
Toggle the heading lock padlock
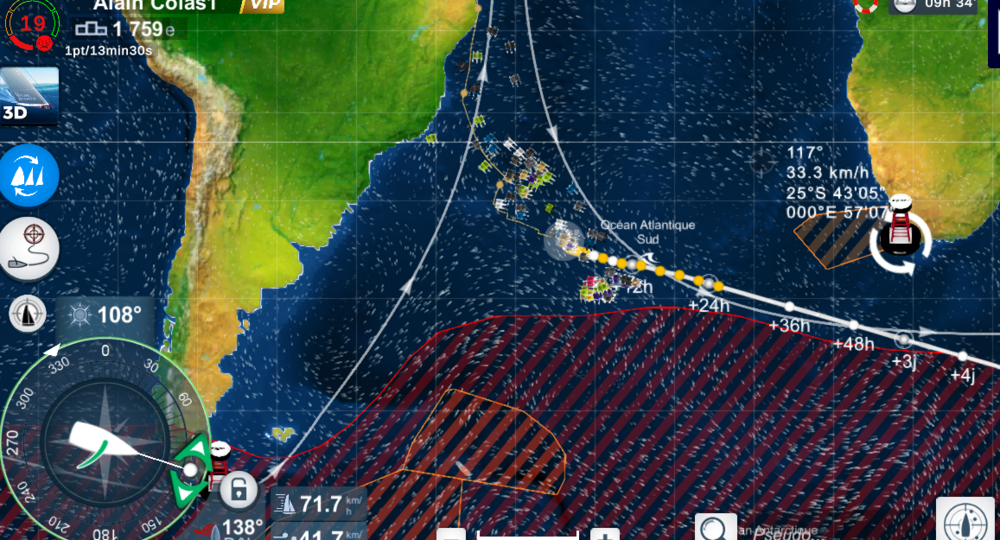pyautogui.click(x=238, y=489)
